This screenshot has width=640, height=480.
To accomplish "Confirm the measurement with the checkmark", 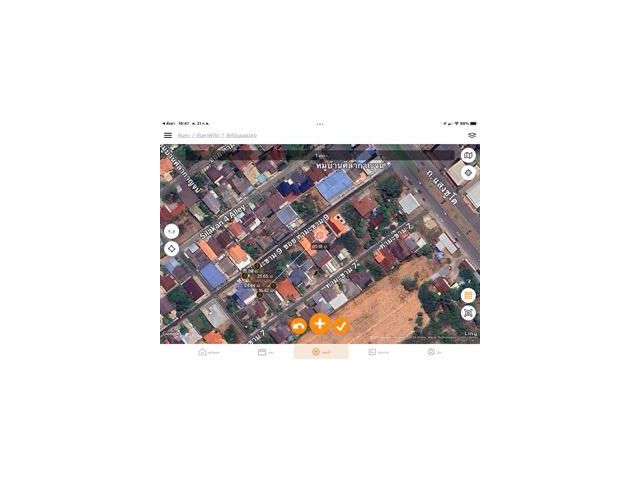I will pyautogui.click(x=341, y=326).
